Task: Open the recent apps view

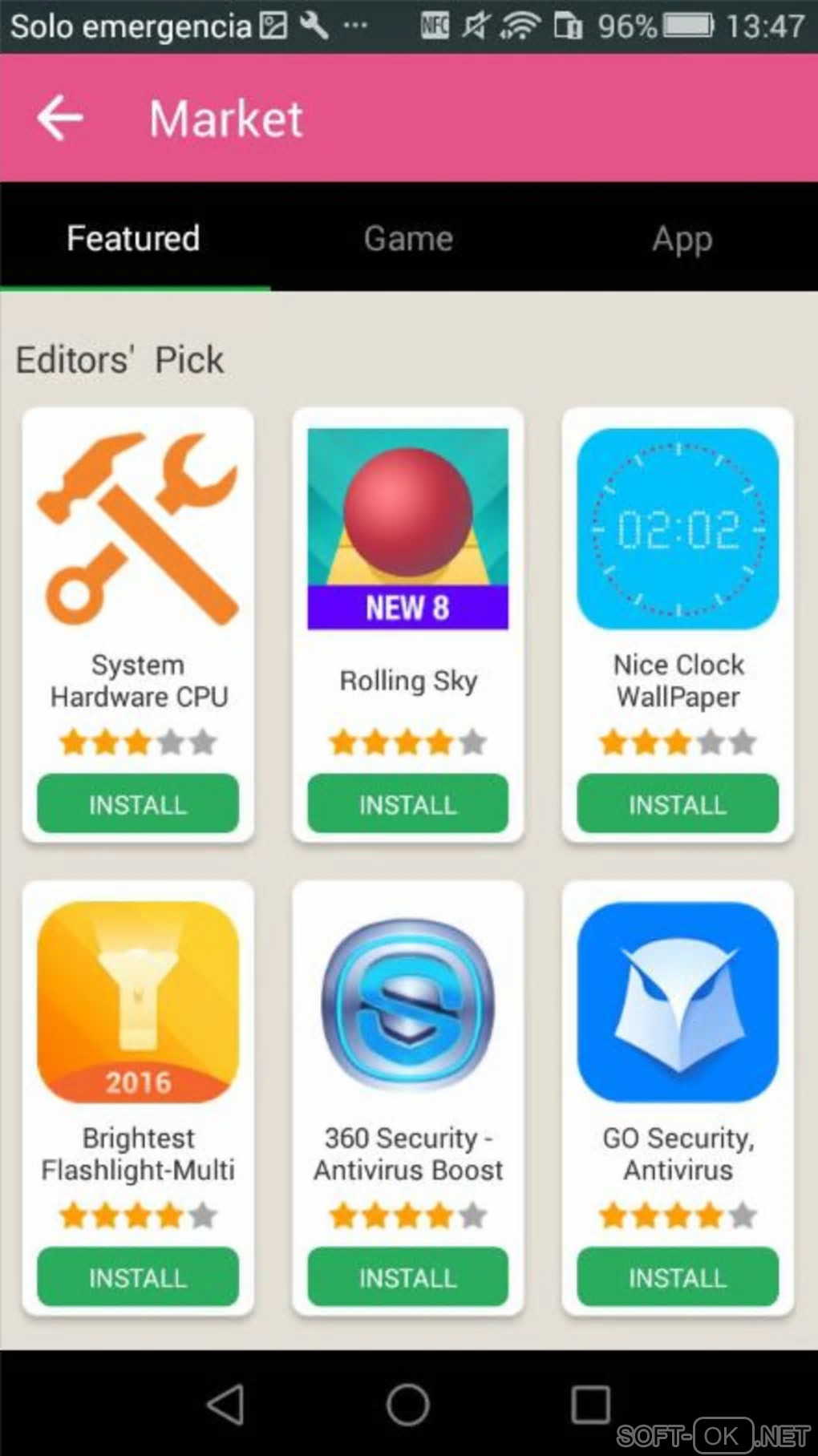Action: (591, 1405)
